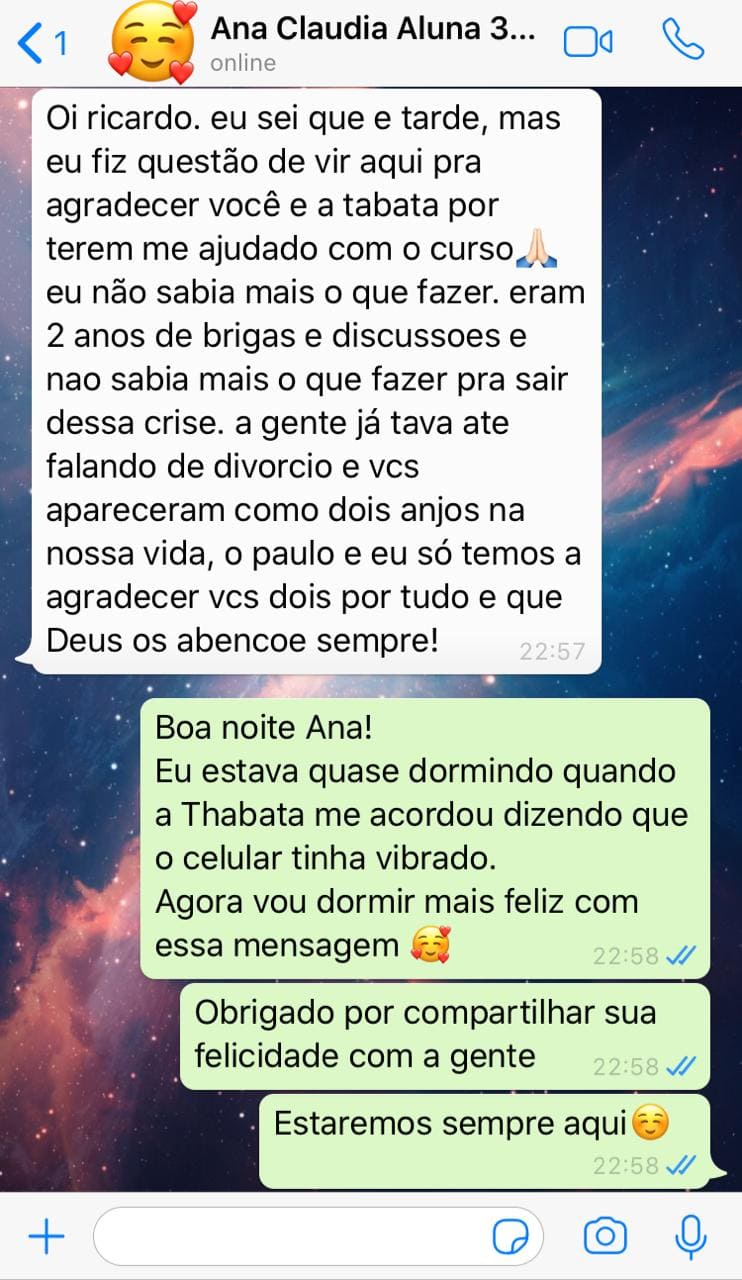Screen dimensions: 742x1280
Task: Start a video call with Ana Claudia
Action: [x=588, y=42]
